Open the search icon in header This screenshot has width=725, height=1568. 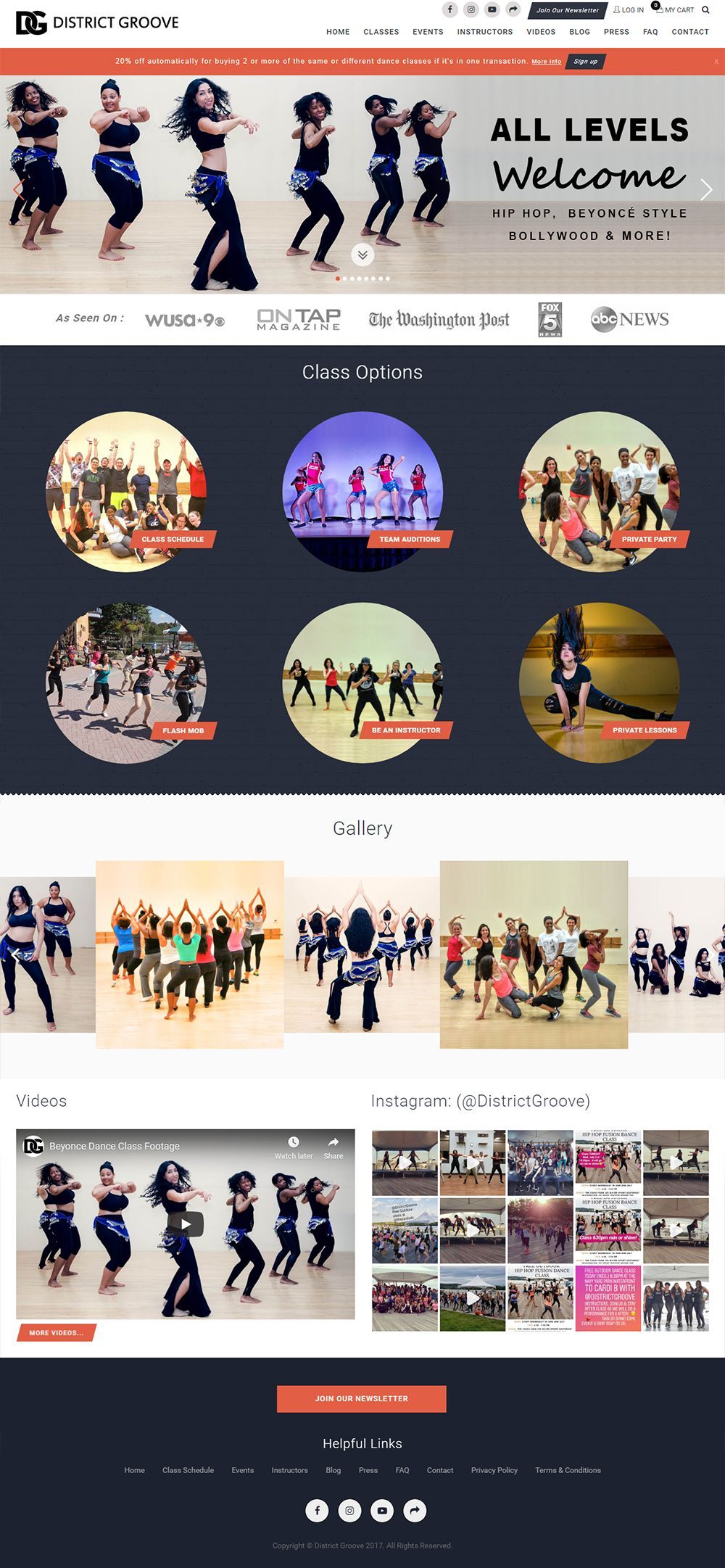click(705, 10)
